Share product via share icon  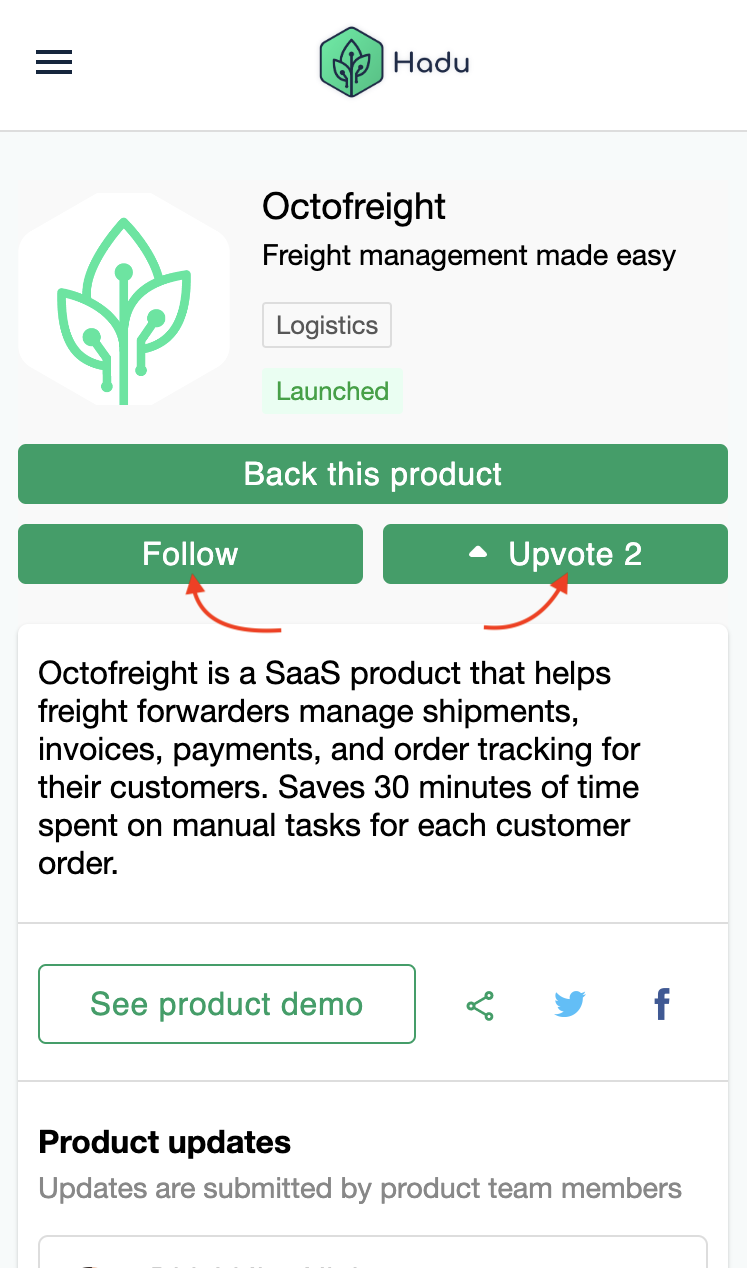click(481, 1005)
